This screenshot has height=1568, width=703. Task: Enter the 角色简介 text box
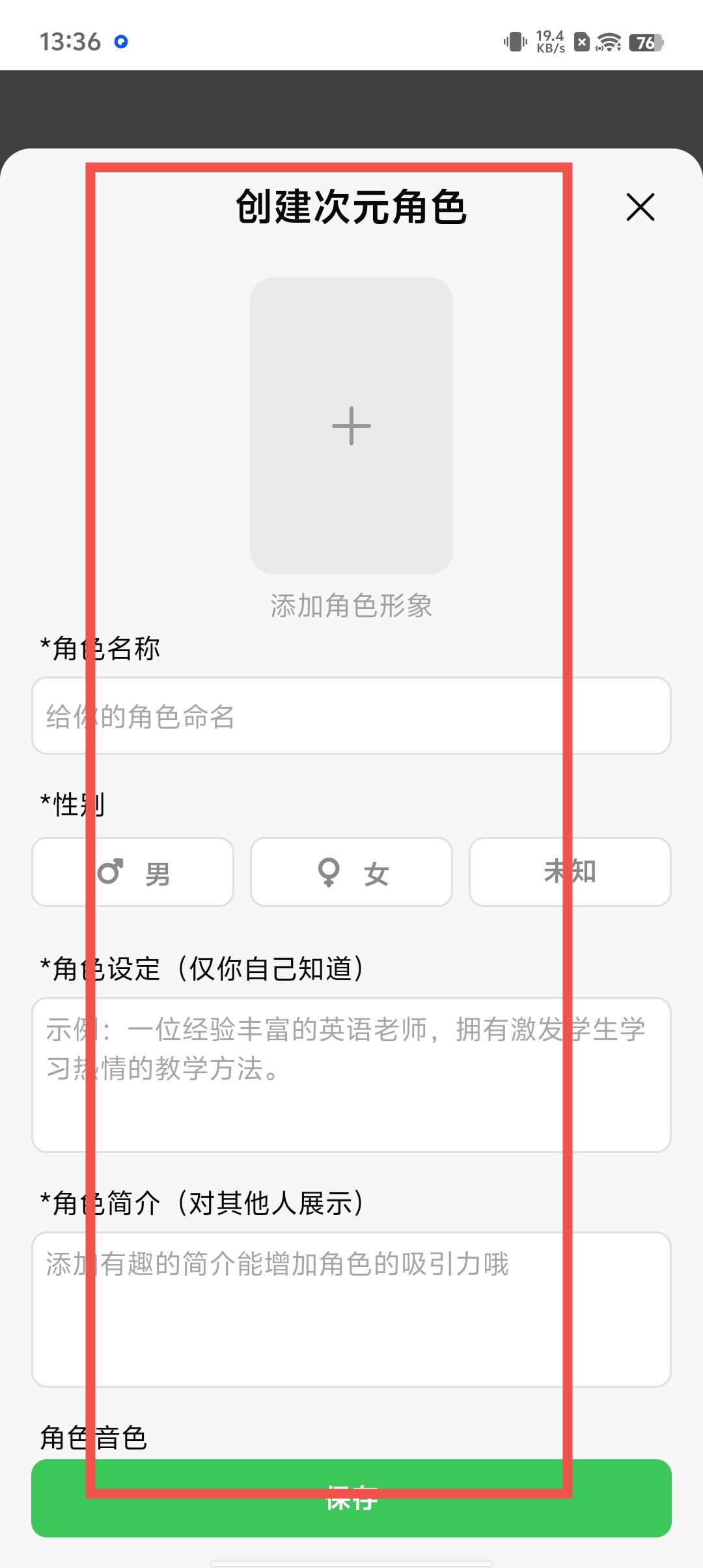point(351,1309)
